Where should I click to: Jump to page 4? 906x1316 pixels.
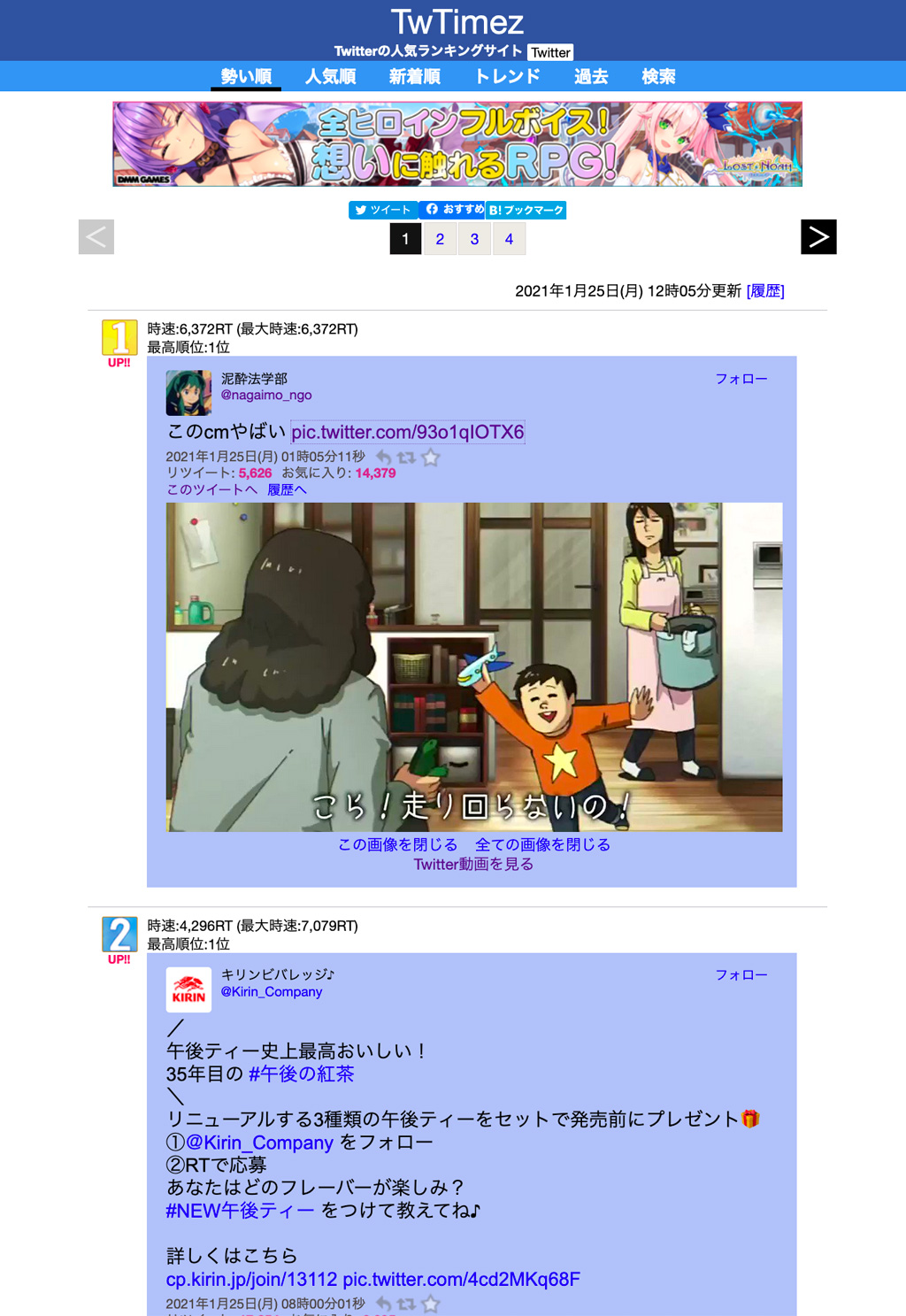[x=509, y=239]
